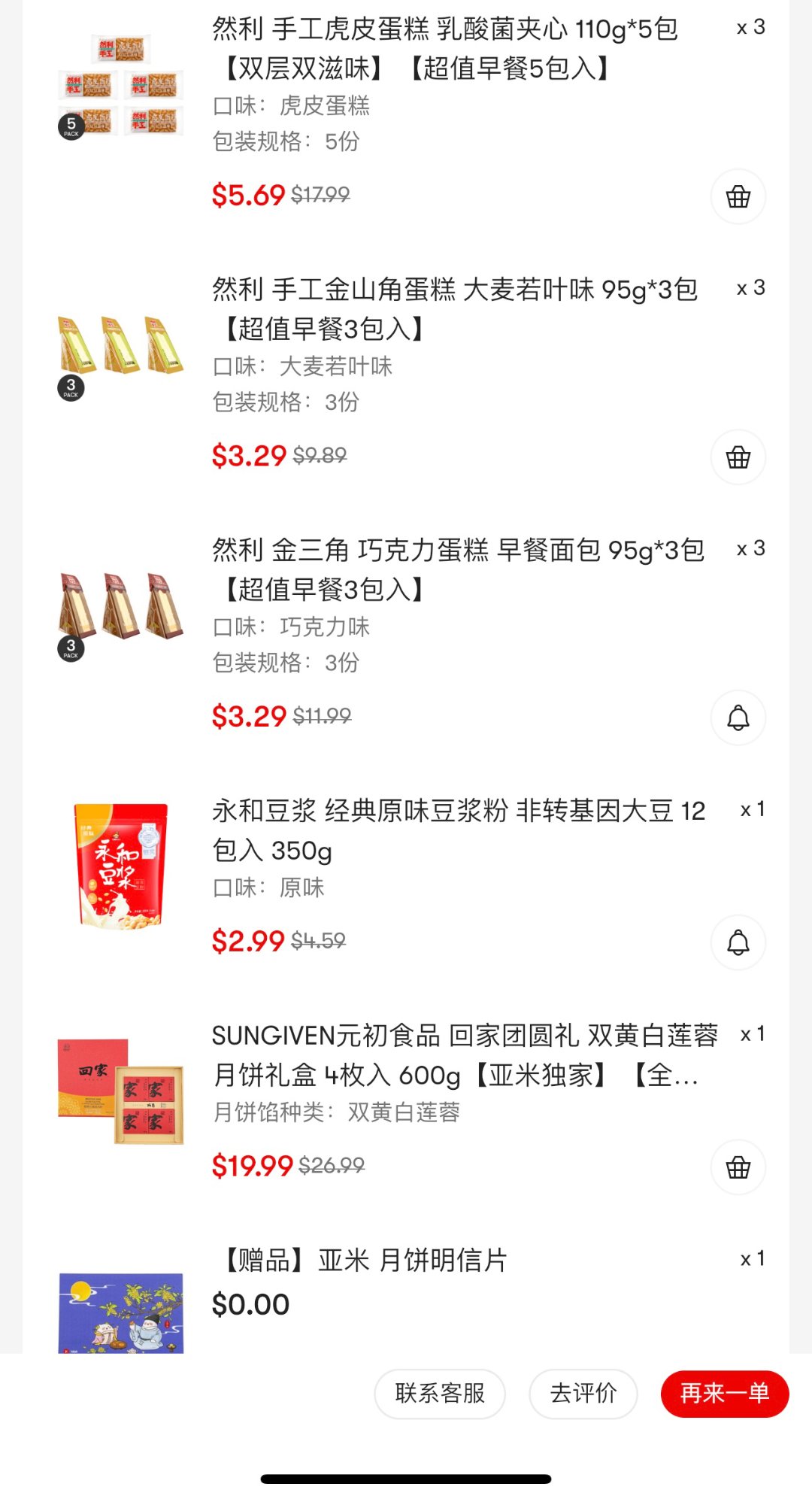Open the 永和豆浆 product image

pyautogui.click(x=120, y=865)
